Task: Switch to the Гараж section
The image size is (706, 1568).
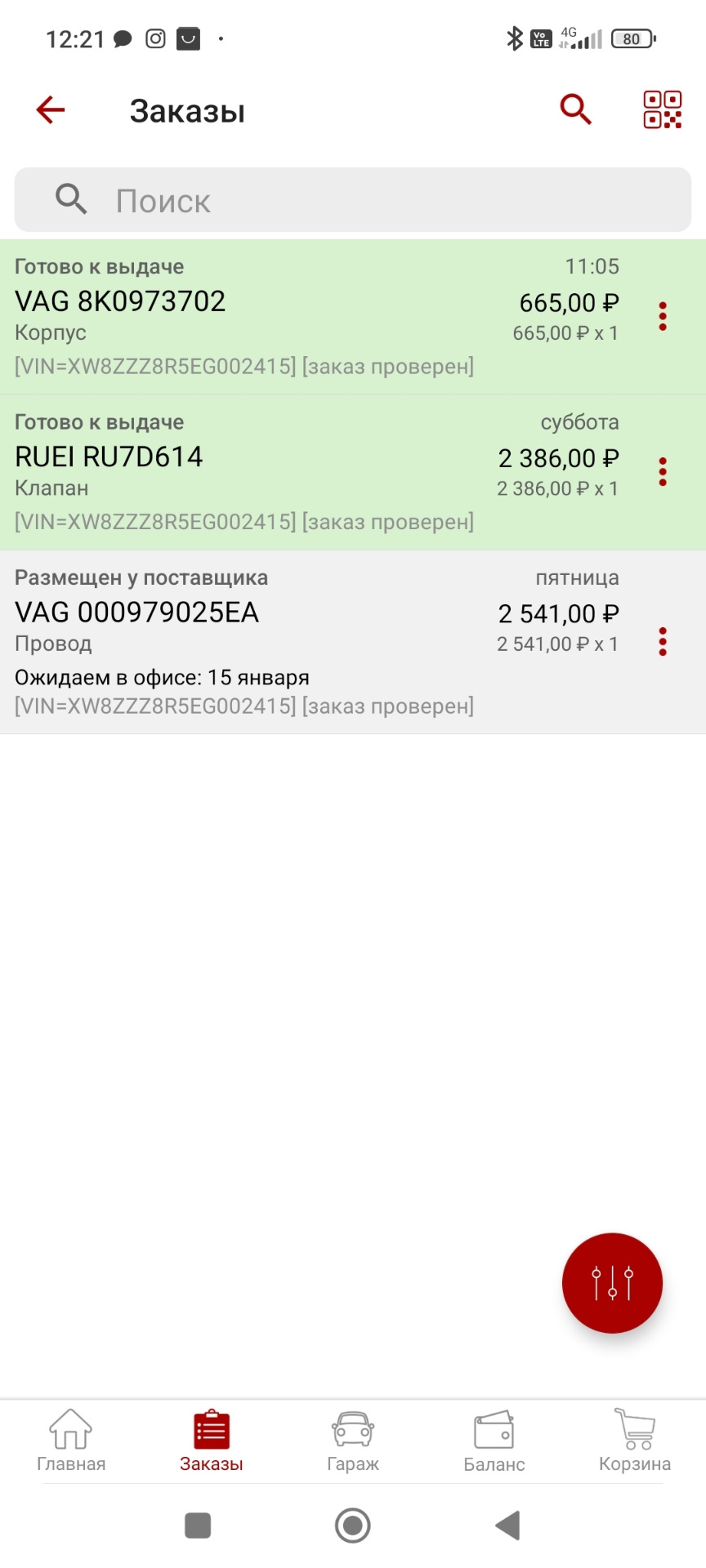Action: (x=352, y=1441)
